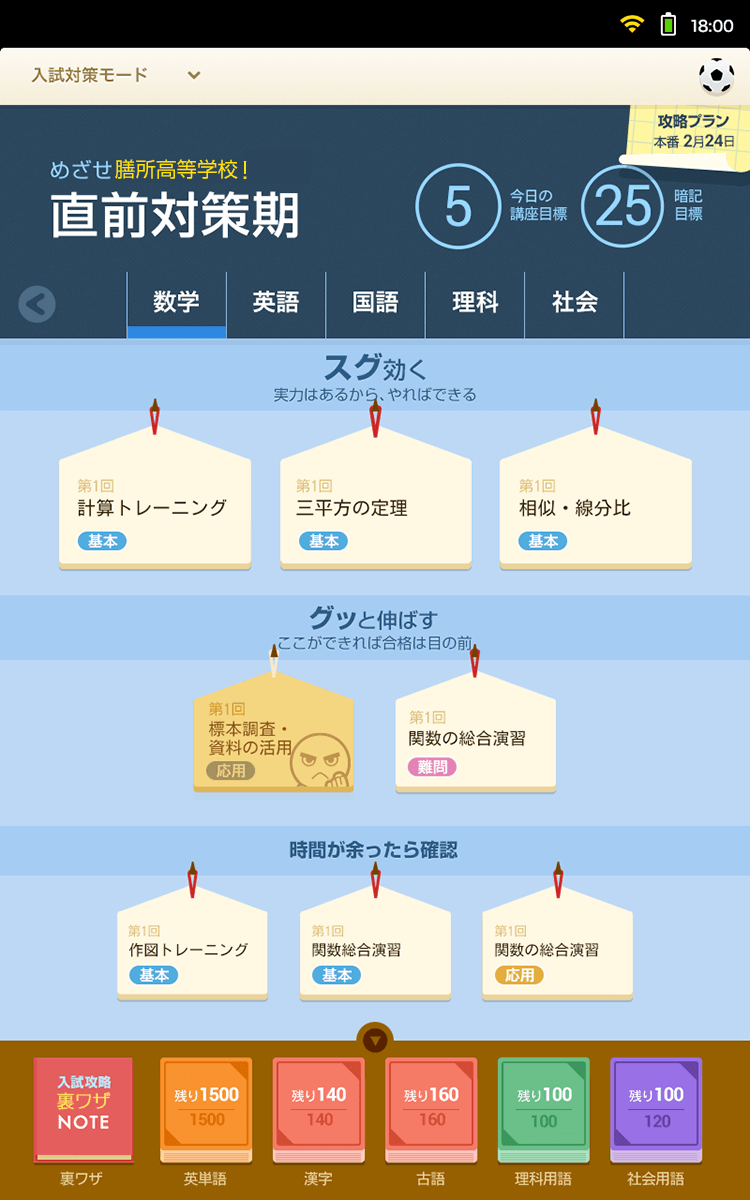Screen dimensions: 750x1200
Task: Tap the soccer ball icon
Action: click(x=716, y=76)
